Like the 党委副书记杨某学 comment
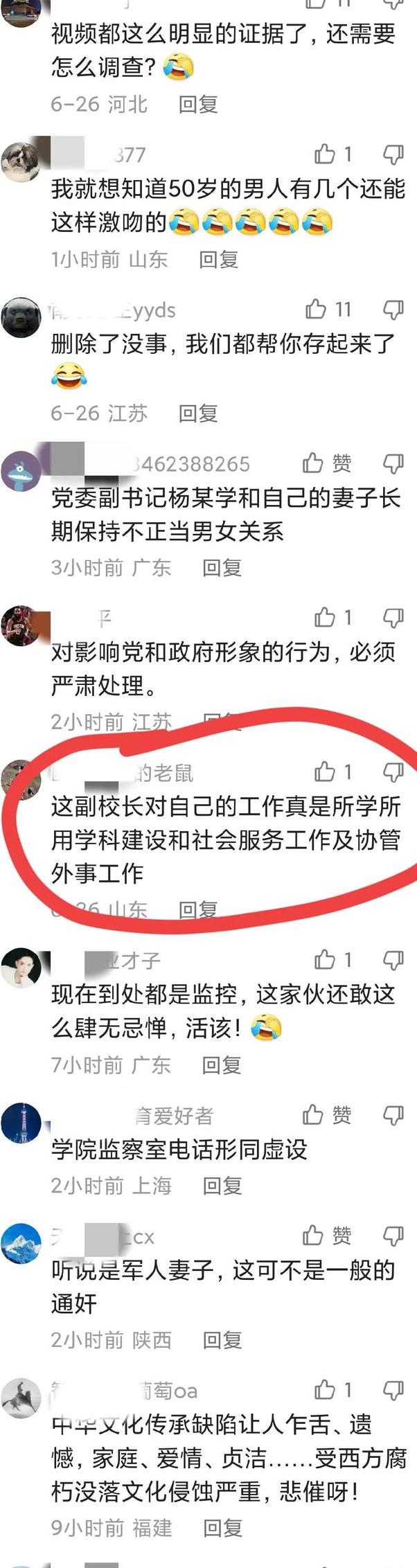417x1568 pixels. [x=313, y=463]
